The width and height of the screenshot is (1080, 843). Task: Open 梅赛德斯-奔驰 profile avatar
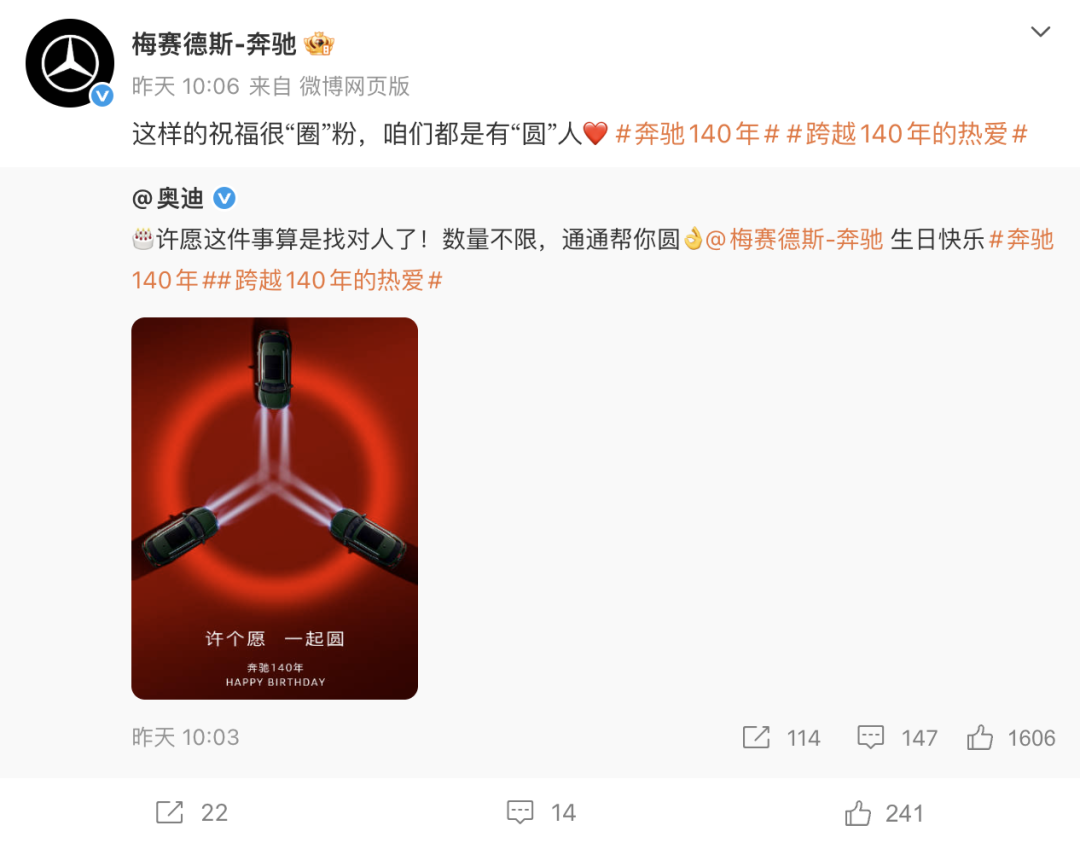click(69, 62)
